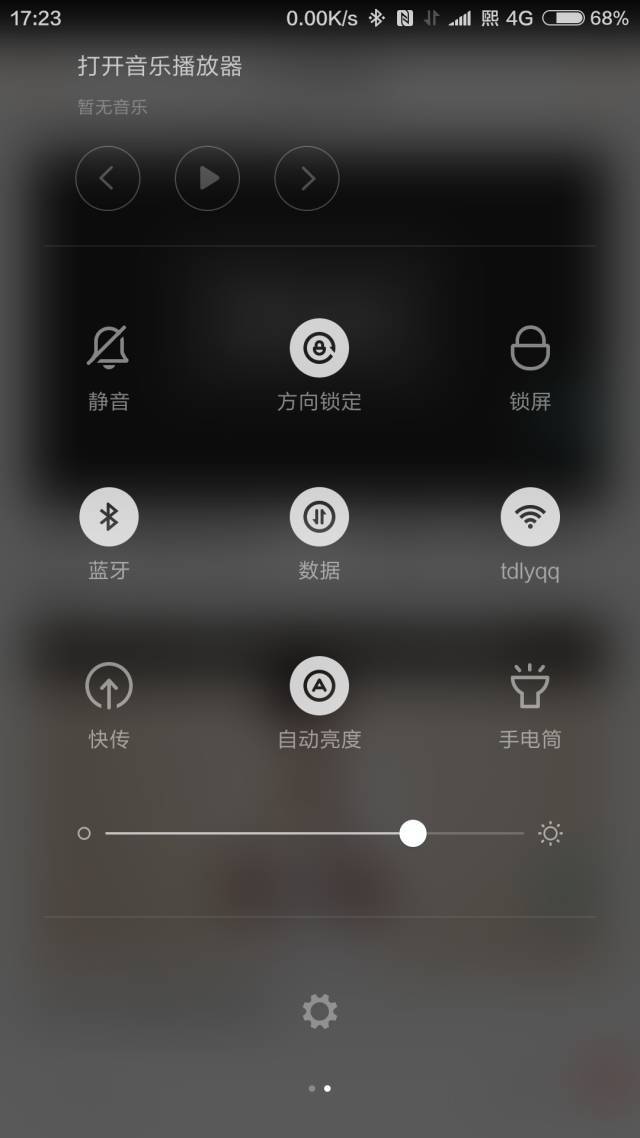
Task: Play music in the media player
Action: tap(207, 179)
